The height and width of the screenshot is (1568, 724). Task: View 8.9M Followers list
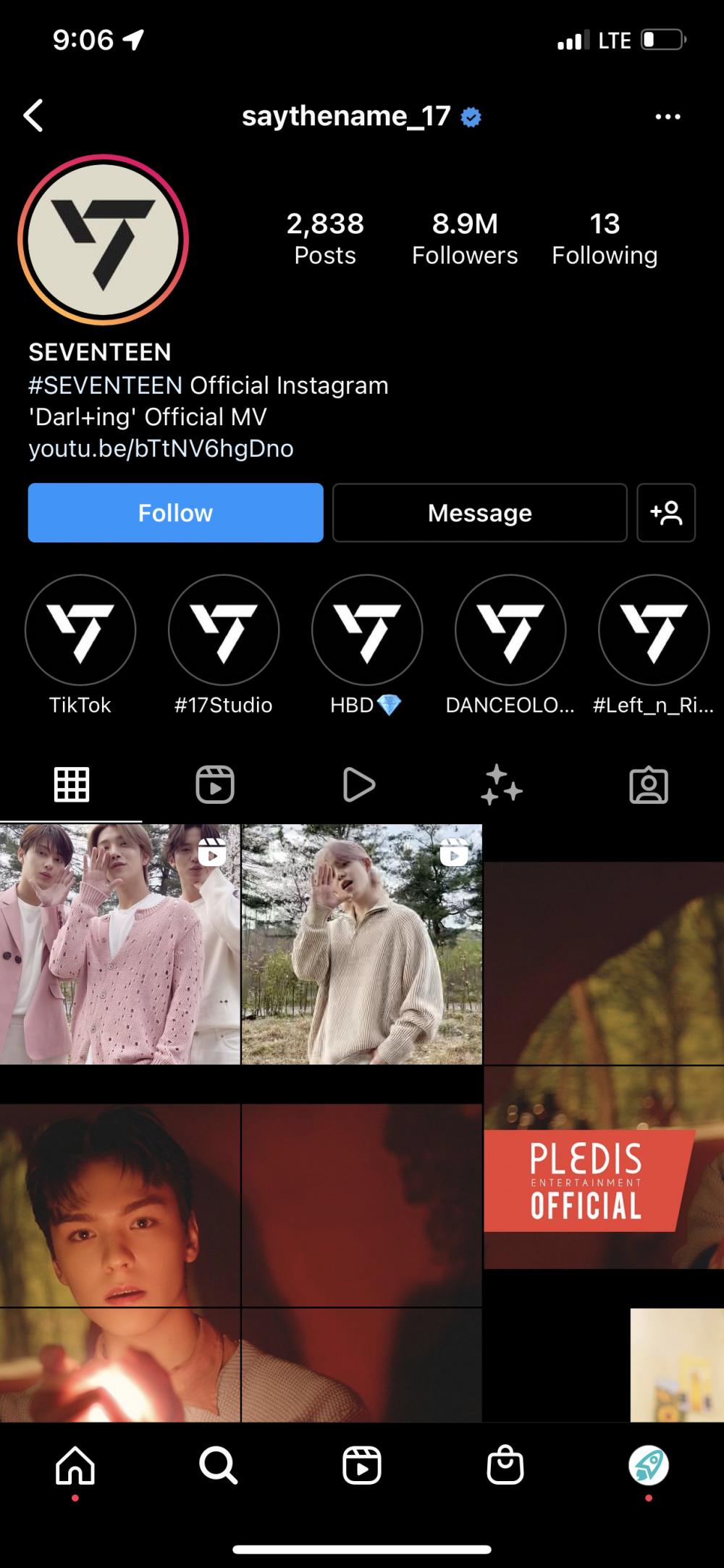[465, 239]
